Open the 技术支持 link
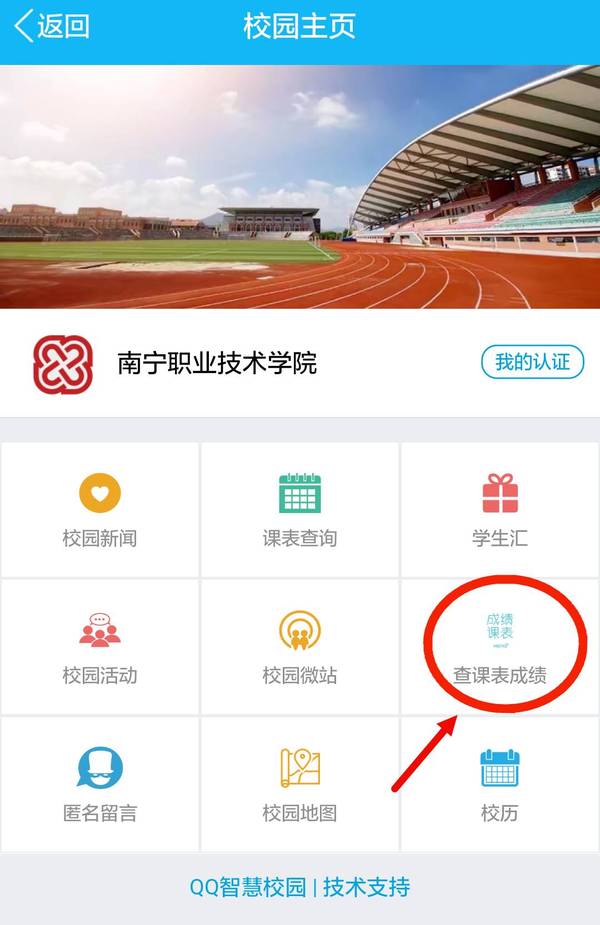Image resolution: width=600 pixels, height=925 pixels. [x=366, y=887]
